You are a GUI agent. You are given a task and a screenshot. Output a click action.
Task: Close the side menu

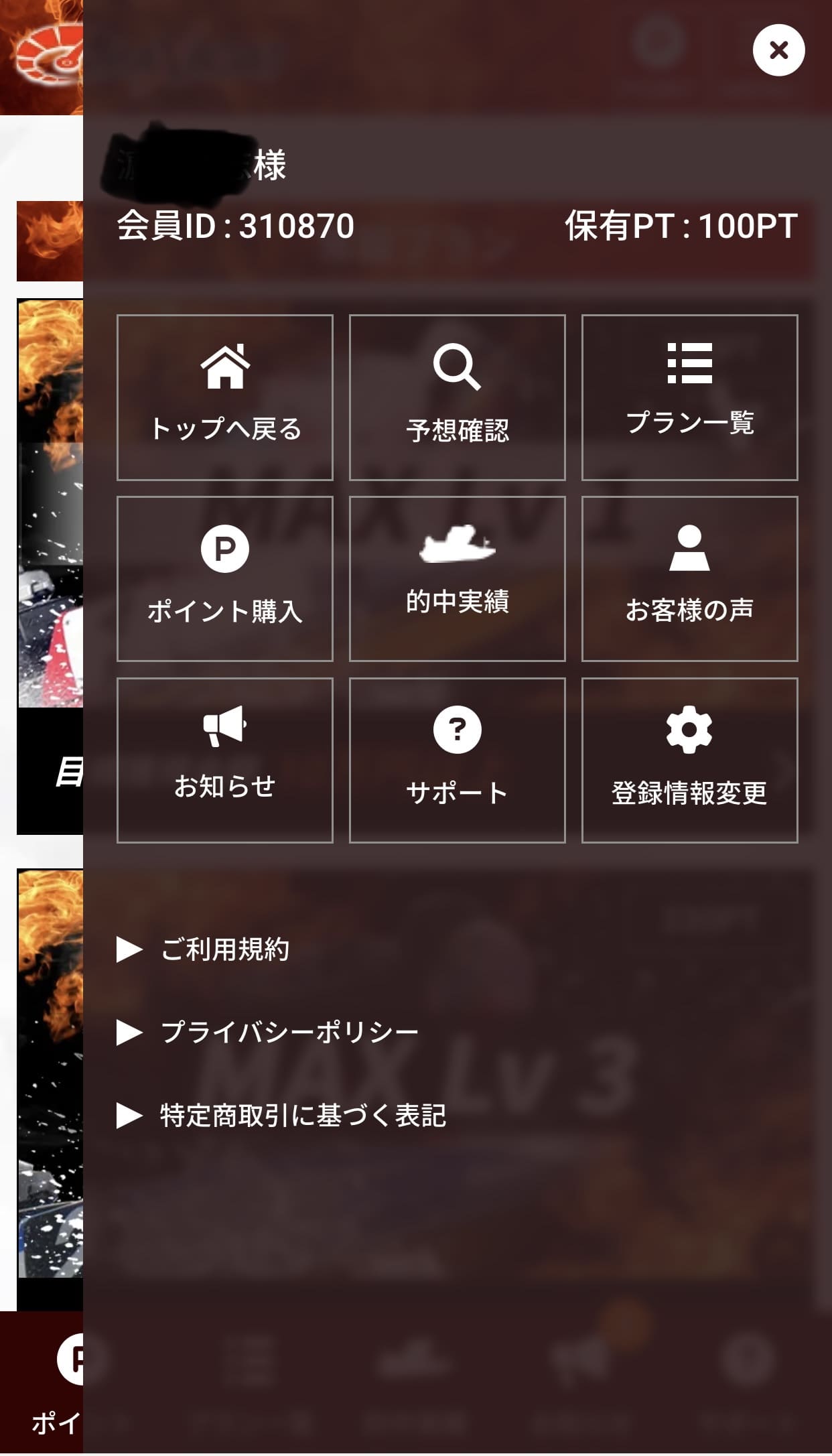(778, 50)
